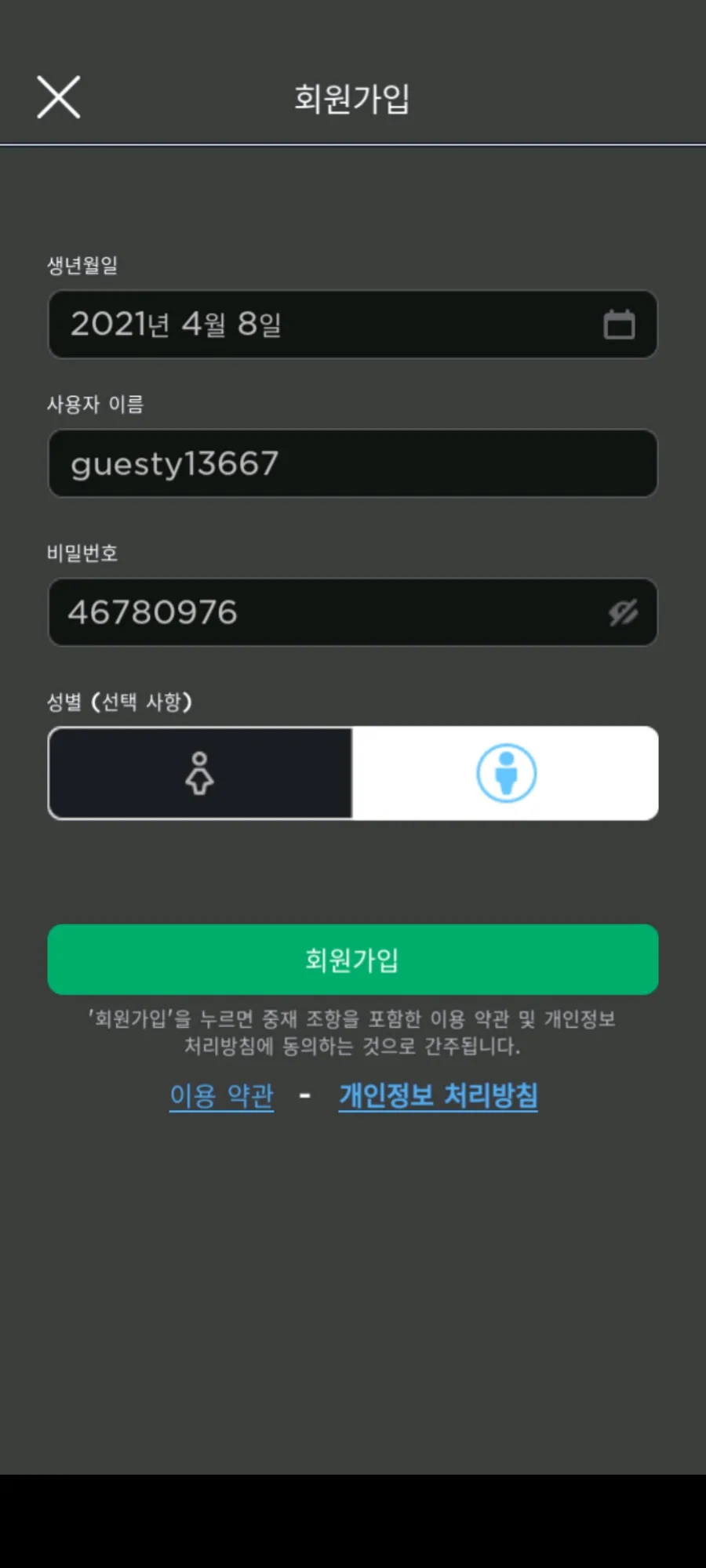Viewport: 706px width, 1568px height.
Task: Tap the green 회원가입 button
Action: 352,960
